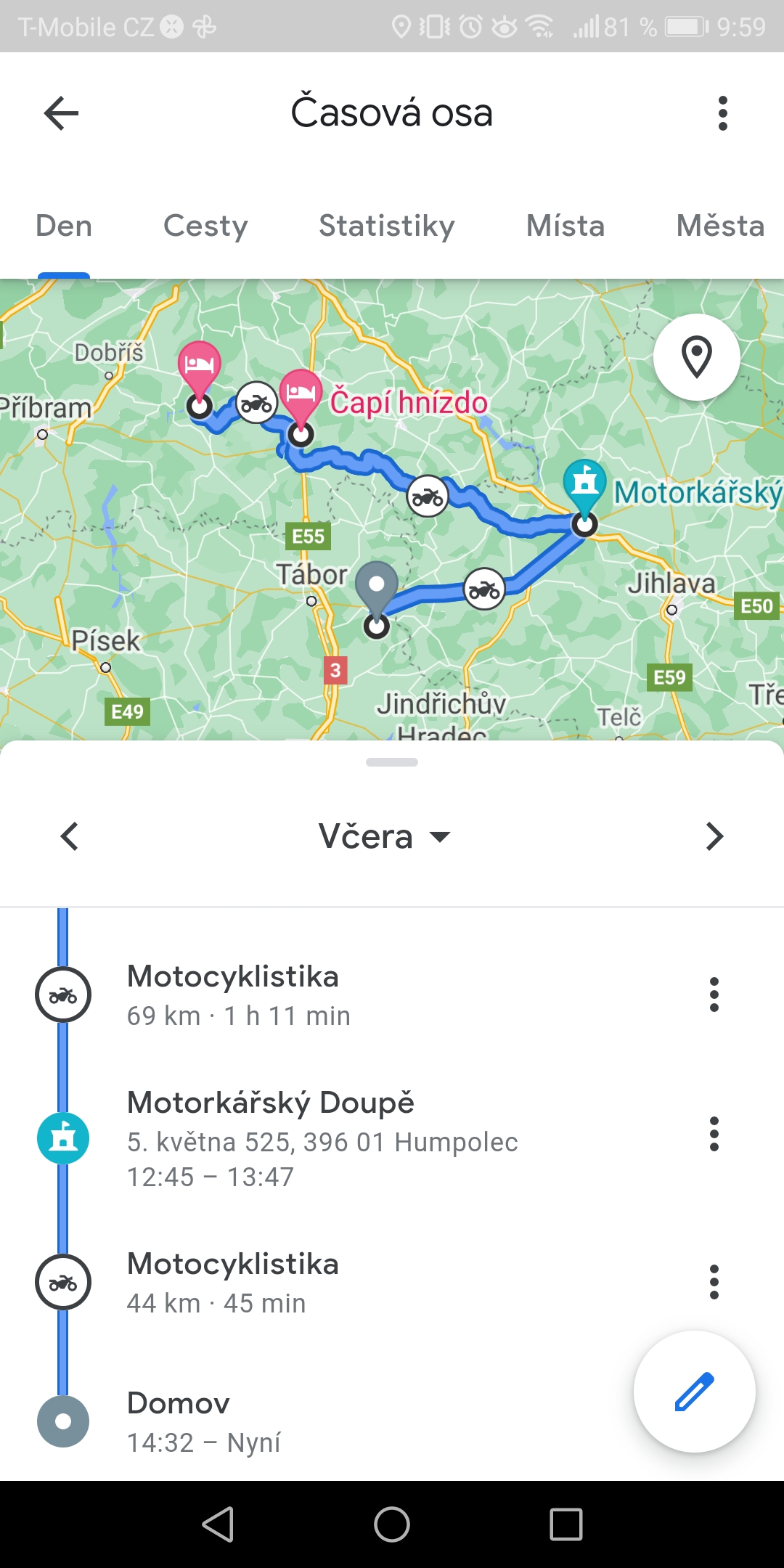Image resolution: width=784 pixels, height=1568 pixels.
Task: Switch to the Města tab
Action: [720, 226]
